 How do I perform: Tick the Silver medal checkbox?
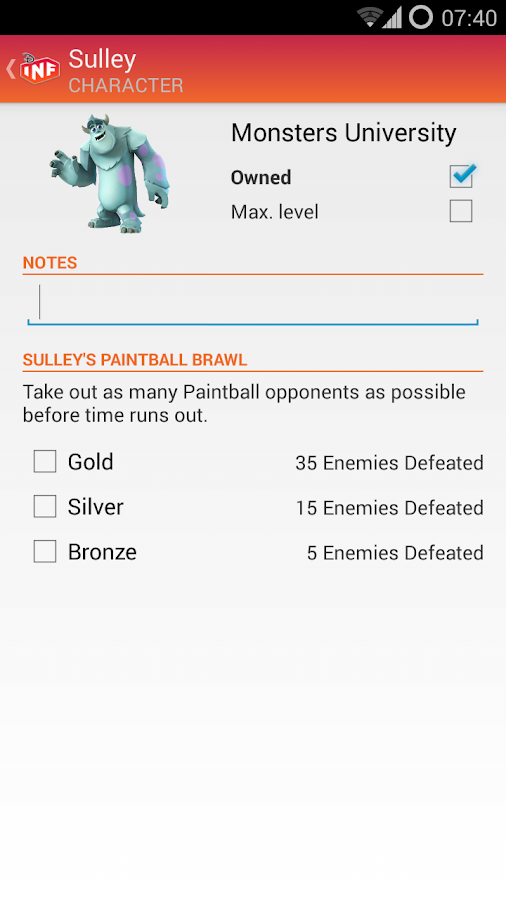pos(45,506)
